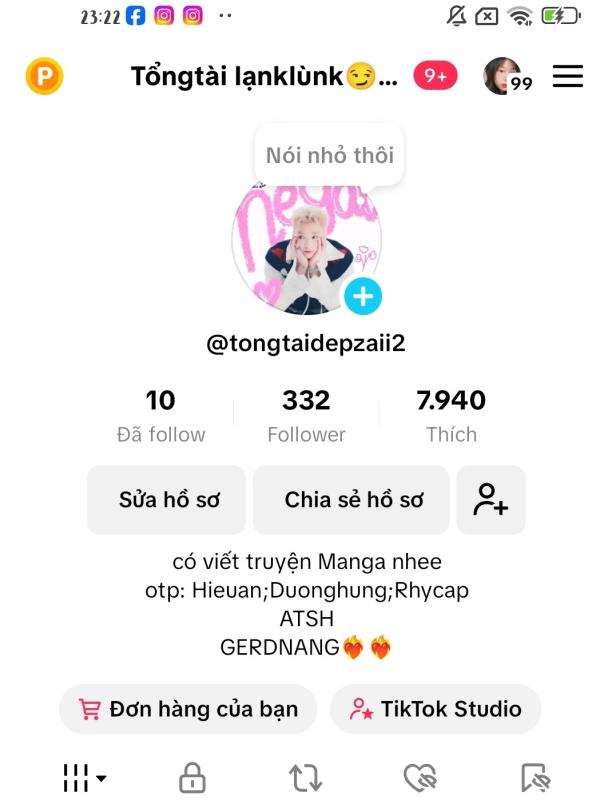Open TikTok Studio
This screenshot has height=804, width=600.
(x=435, y=709)
